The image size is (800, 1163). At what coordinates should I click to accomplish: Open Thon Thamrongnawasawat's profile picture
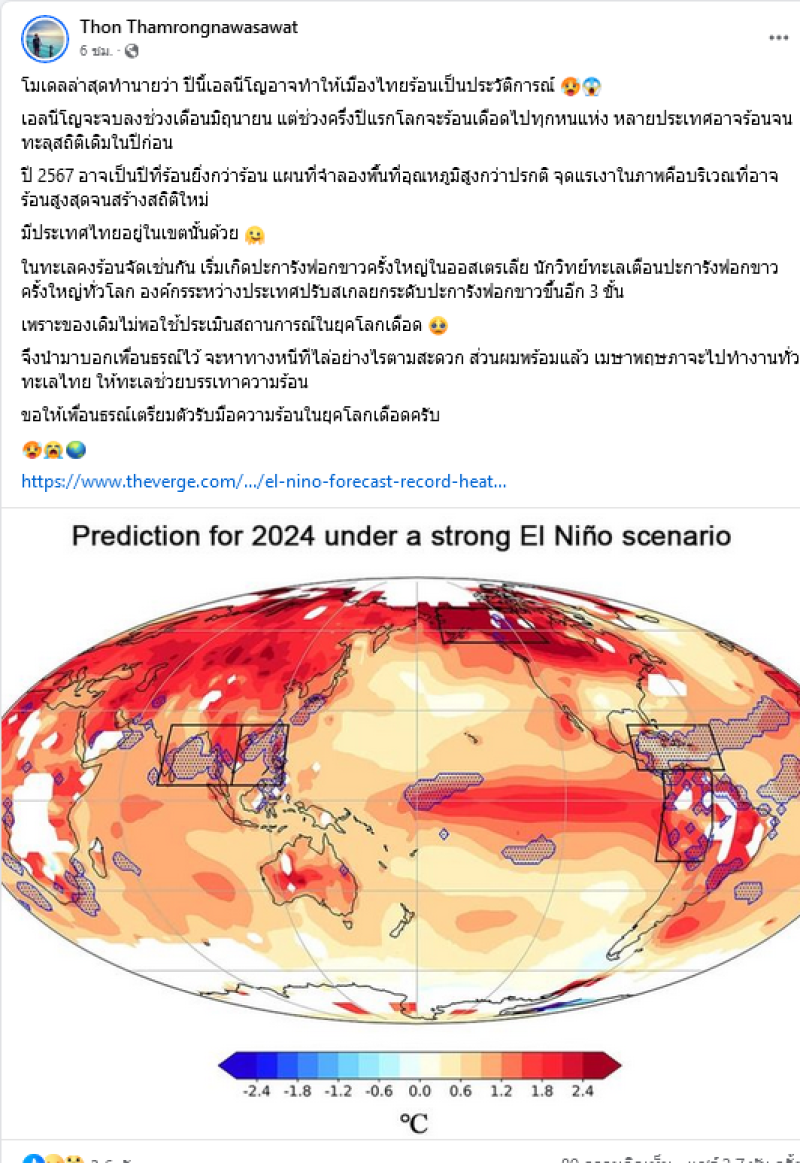(44, 38)
